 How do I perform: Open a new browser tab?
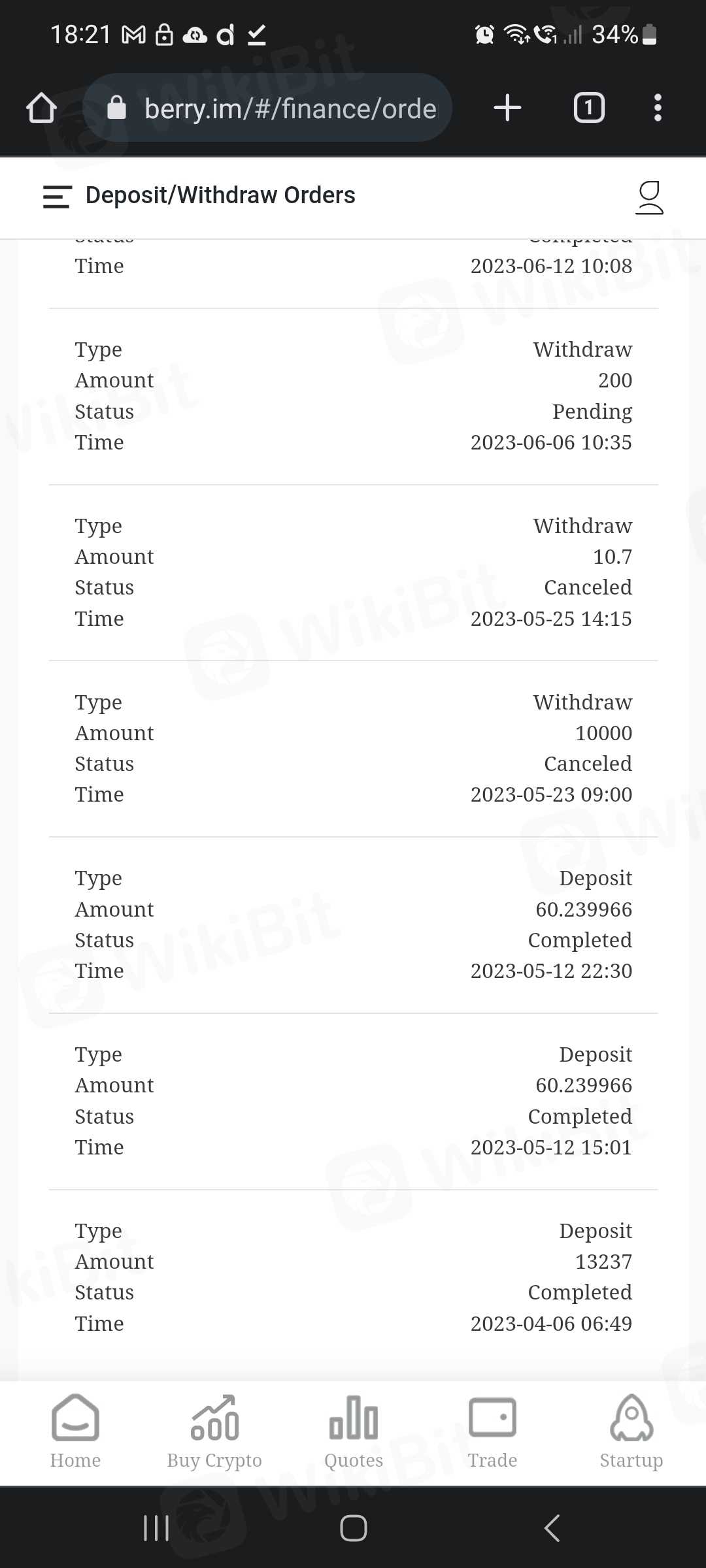click(x=507, y=108)
